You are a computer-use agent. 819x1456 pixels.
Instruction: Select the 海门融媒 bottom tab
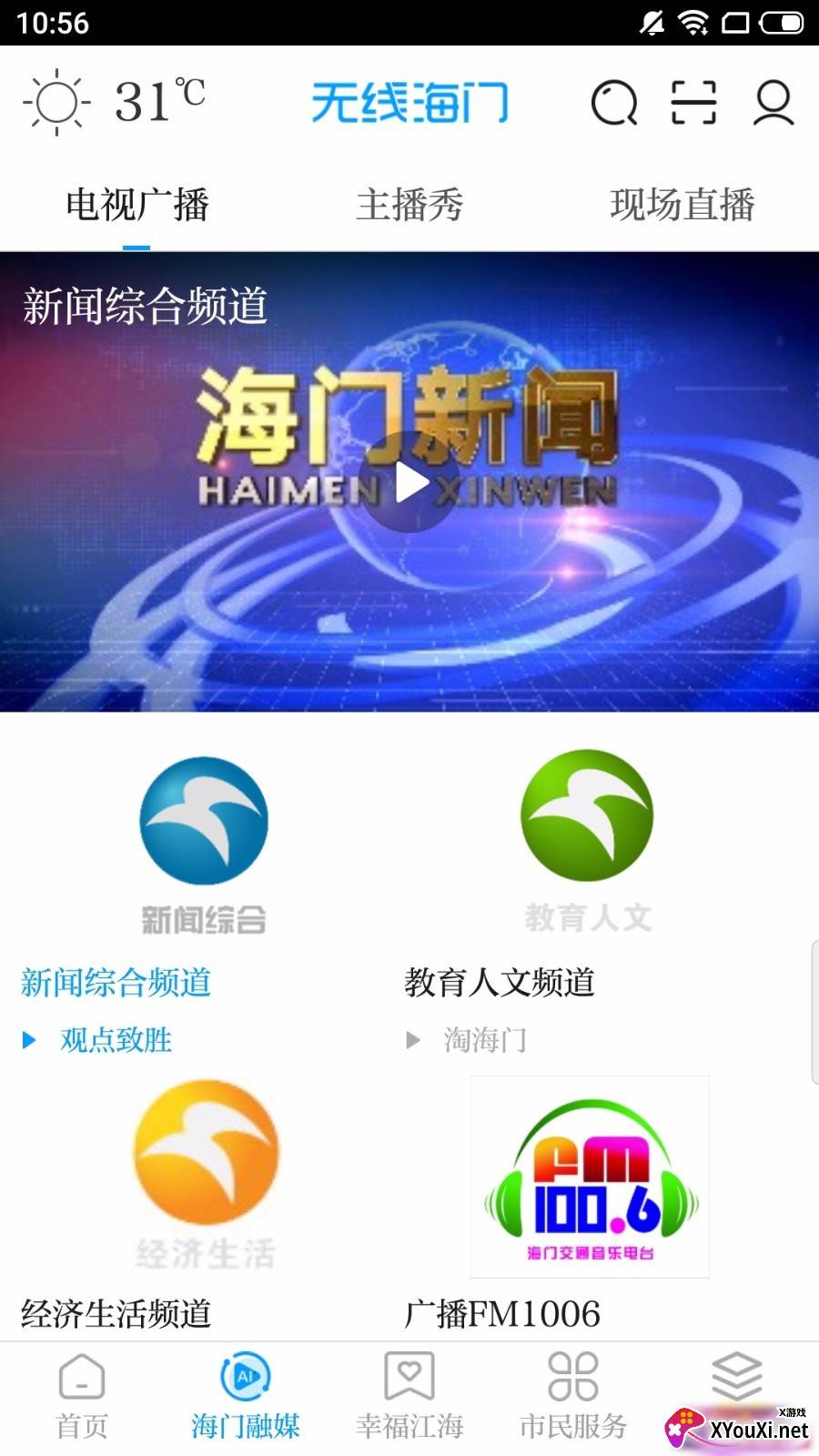pyautogui.click(x=246, y=1397)
